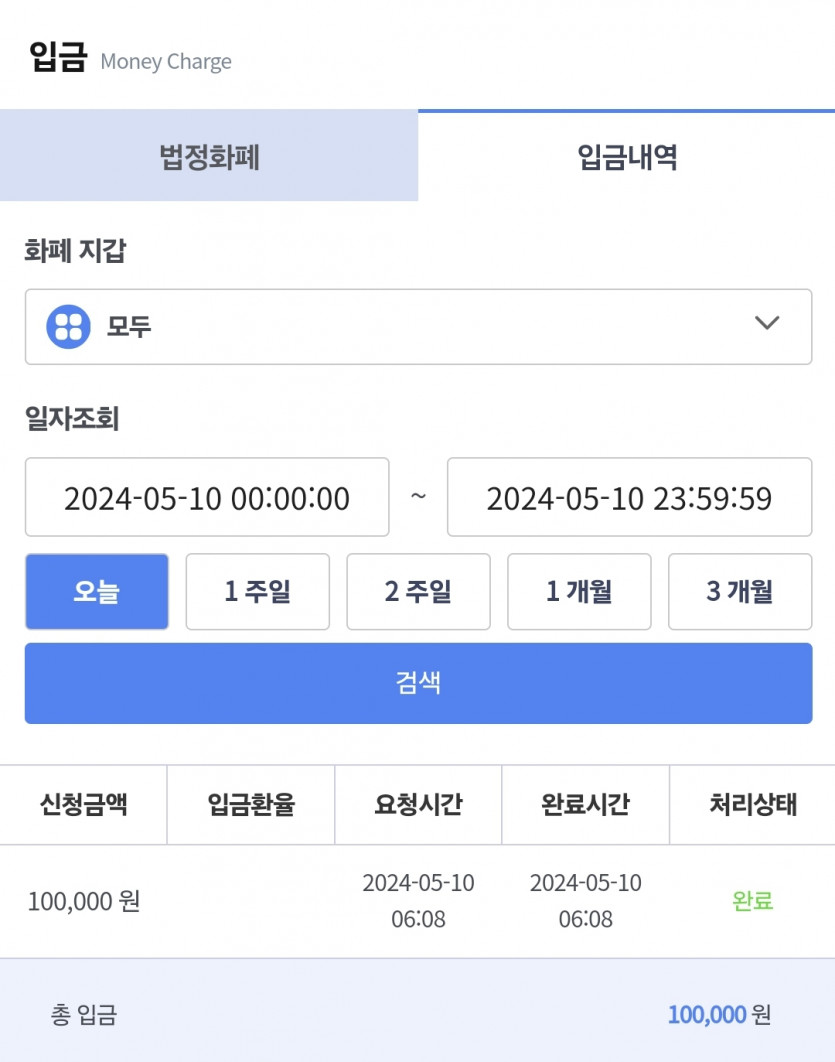Edit the end date 2024-05-10 23:59:59
835x1062 pixels.
point(629,497)
